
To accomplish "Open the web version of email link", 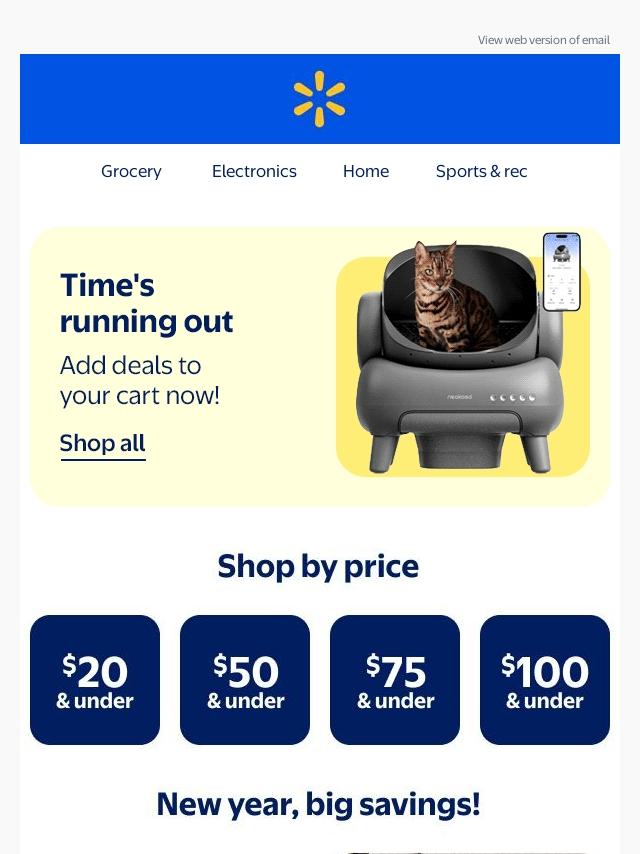I will pos(544,40).
